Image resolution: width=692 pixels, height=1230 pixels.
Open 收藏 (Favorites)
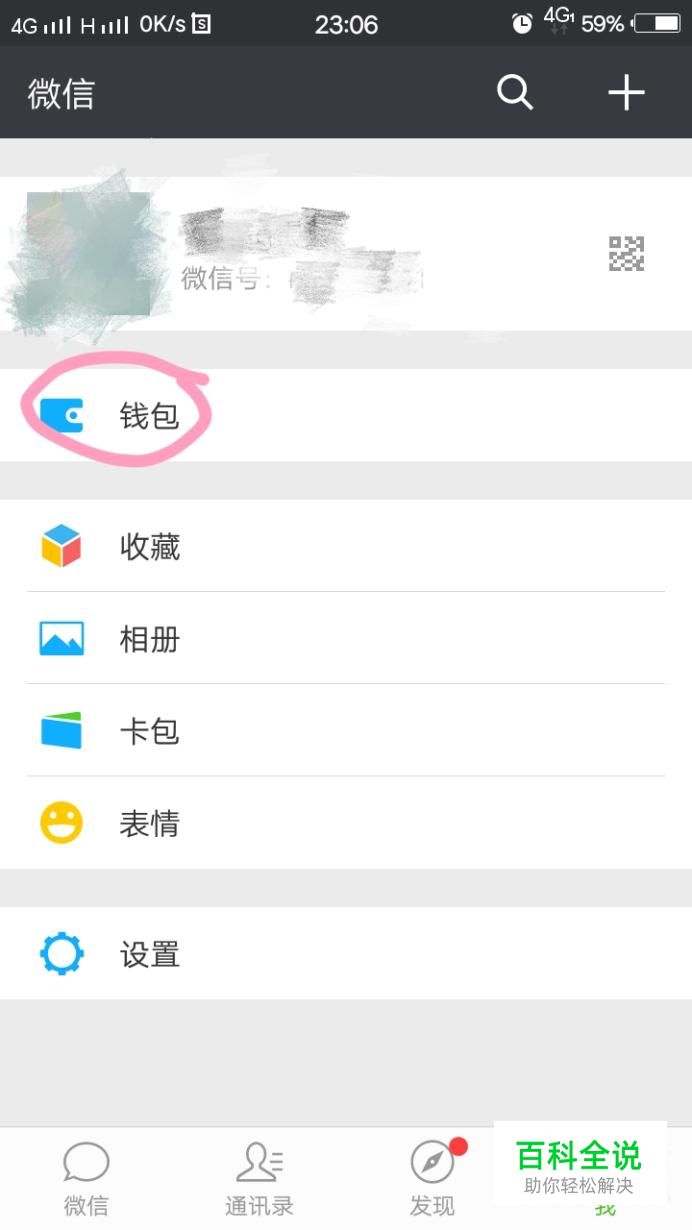(345, 546)
